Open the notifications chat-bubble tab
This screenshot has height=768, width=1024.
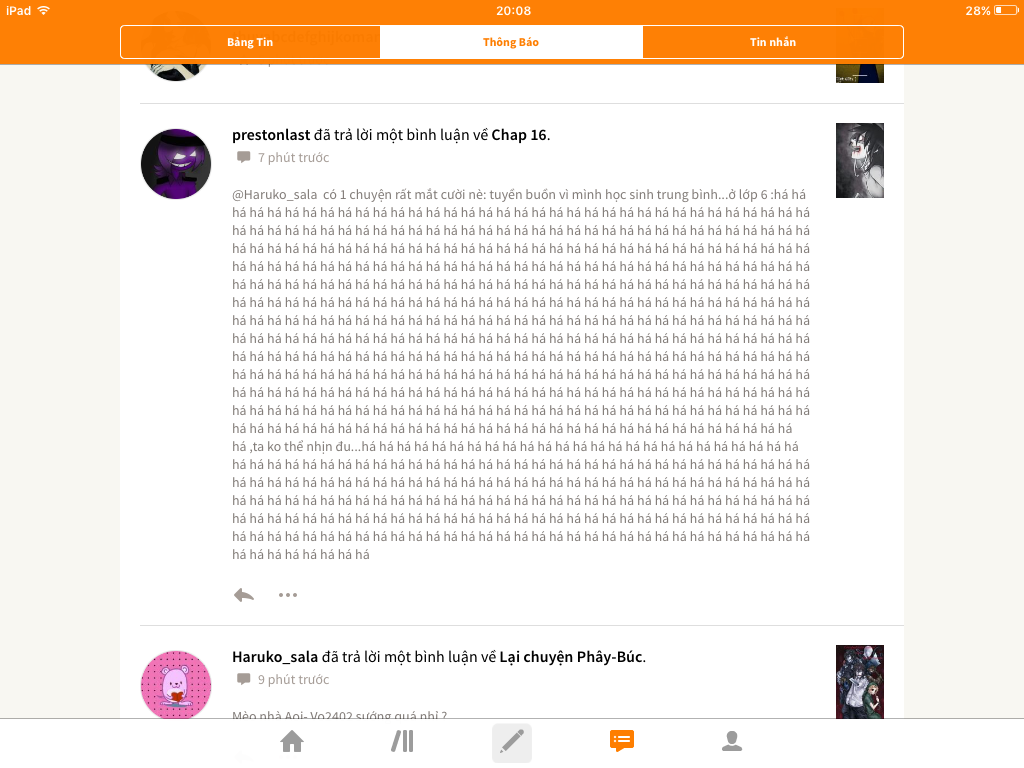[x=622, y=741]
